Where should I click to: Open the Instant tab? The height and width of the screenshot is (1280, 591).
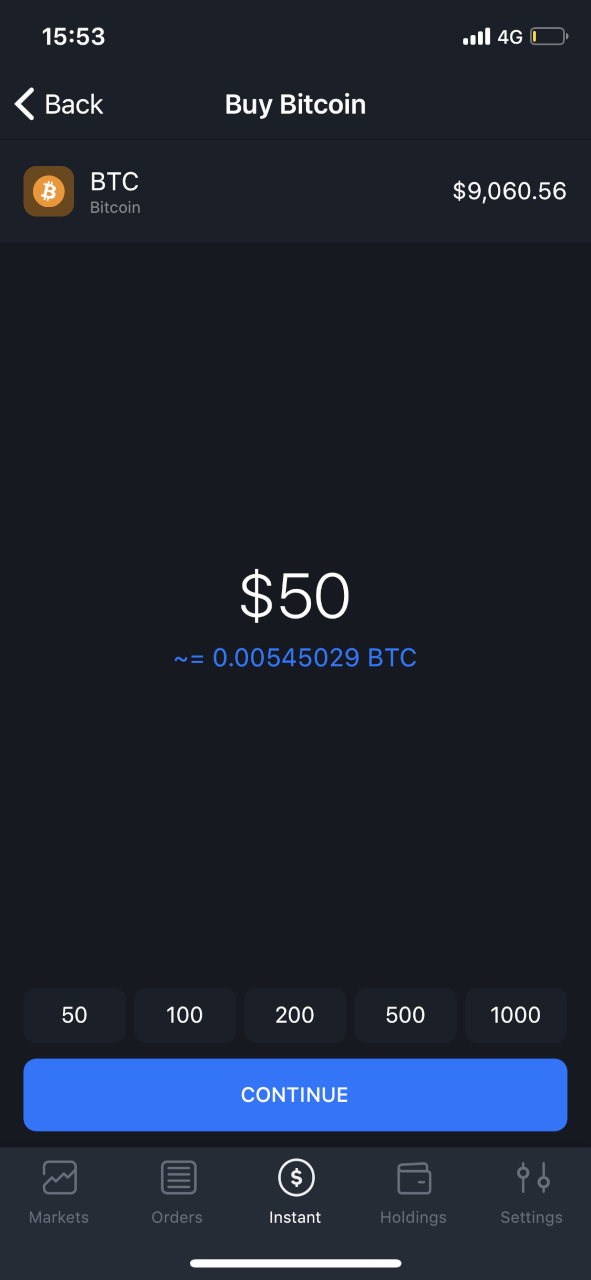click(295, 1192)
